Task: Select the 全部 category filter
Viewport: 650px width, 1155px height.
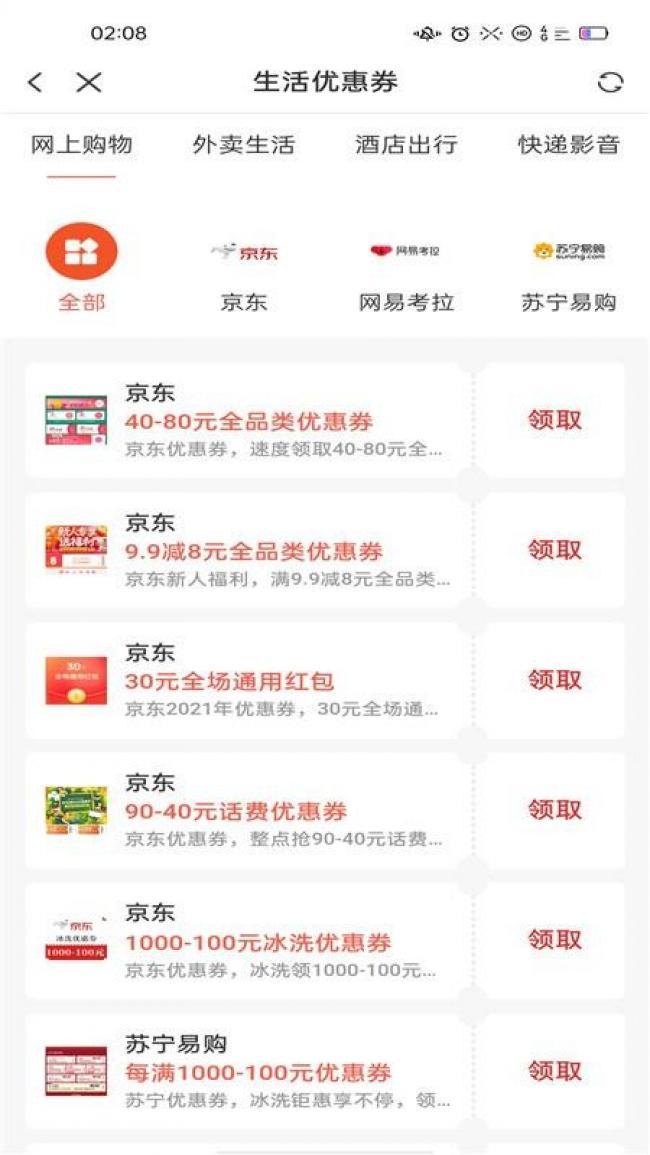Action: 81,267
